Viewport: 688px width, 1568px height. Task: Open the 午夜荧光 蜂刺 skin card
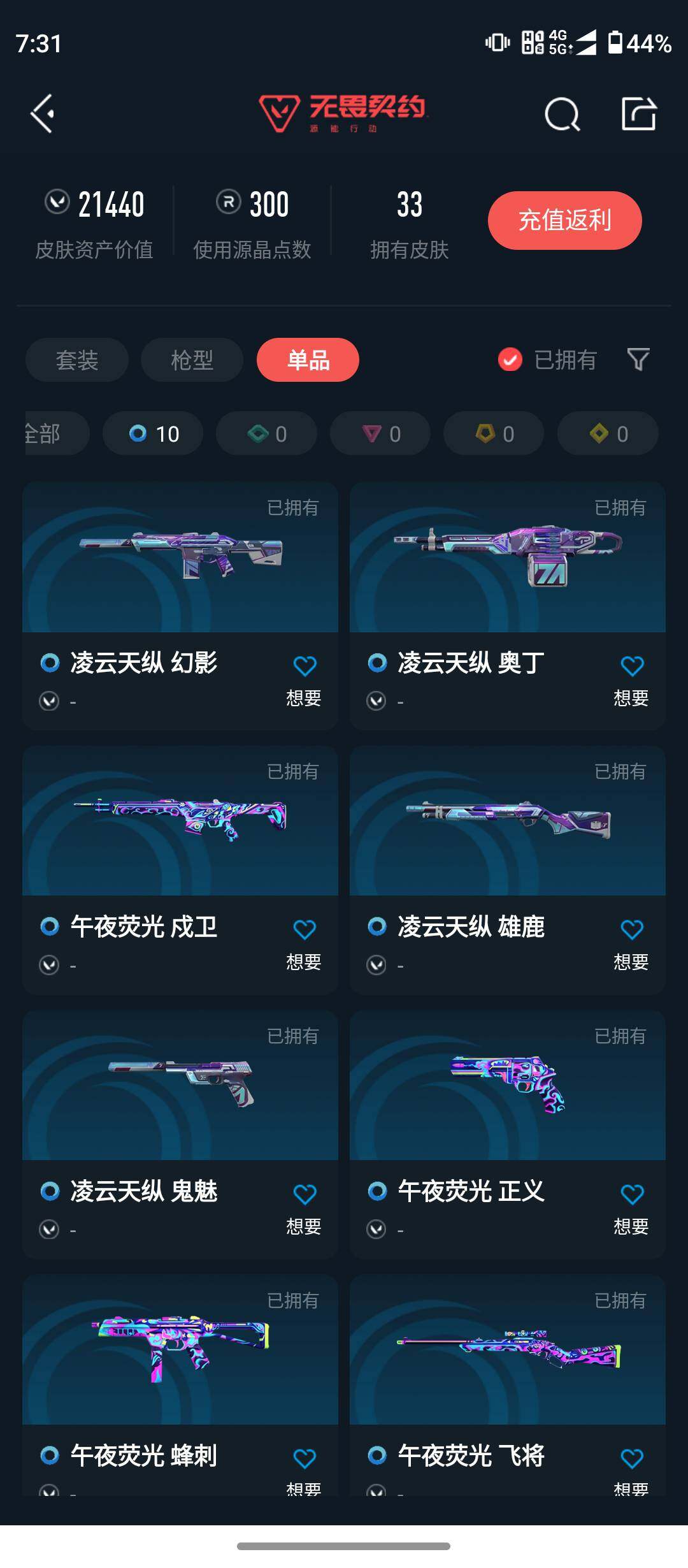tap(180, 1385)
